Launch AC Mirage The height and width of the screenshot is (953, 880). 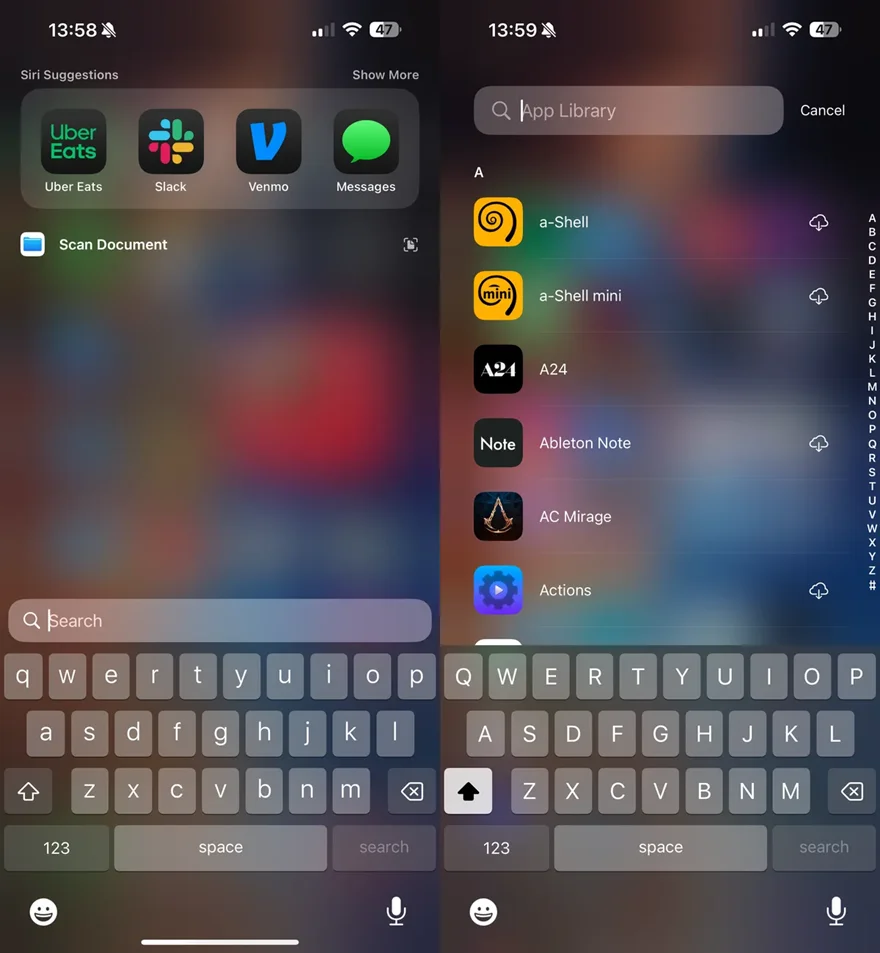(575, 517)
